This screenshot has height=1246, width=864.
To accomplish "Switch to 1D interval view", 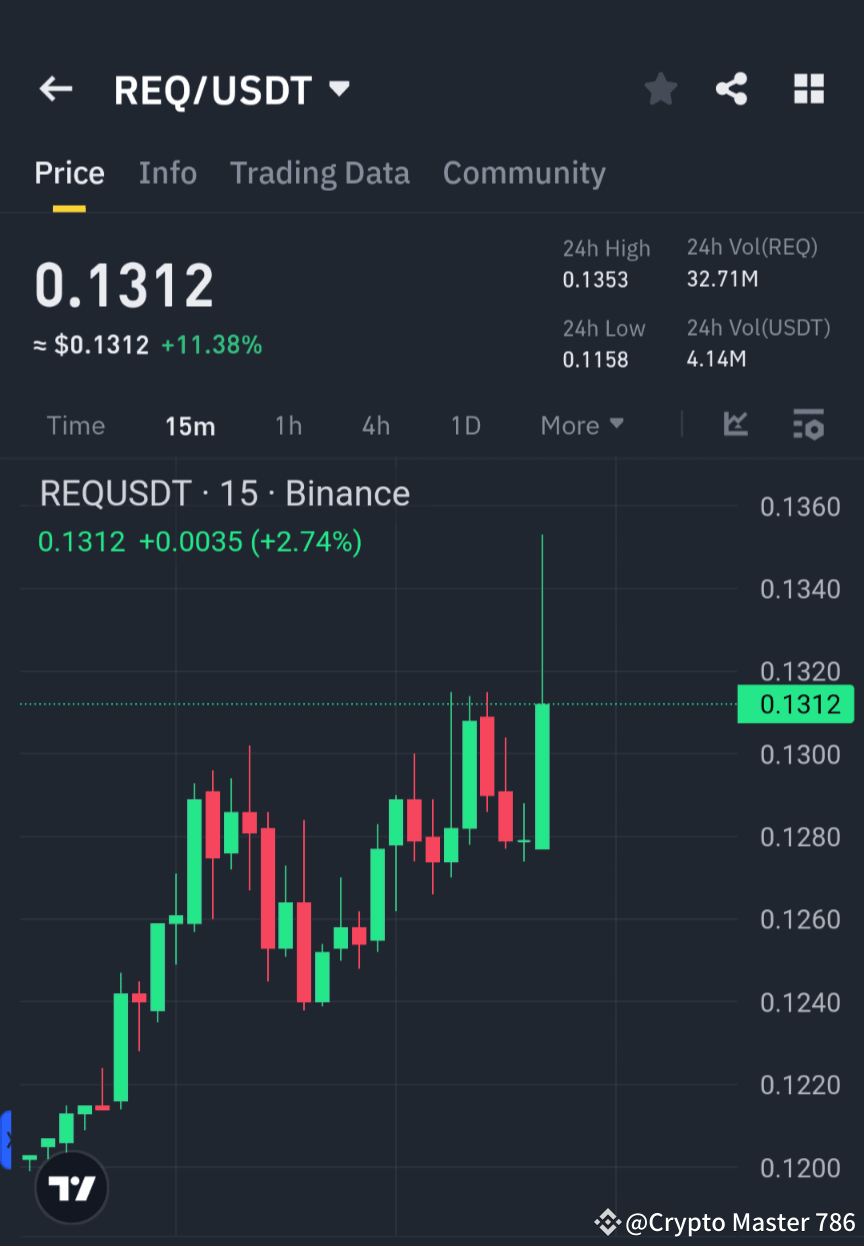I will click(465, 425).
